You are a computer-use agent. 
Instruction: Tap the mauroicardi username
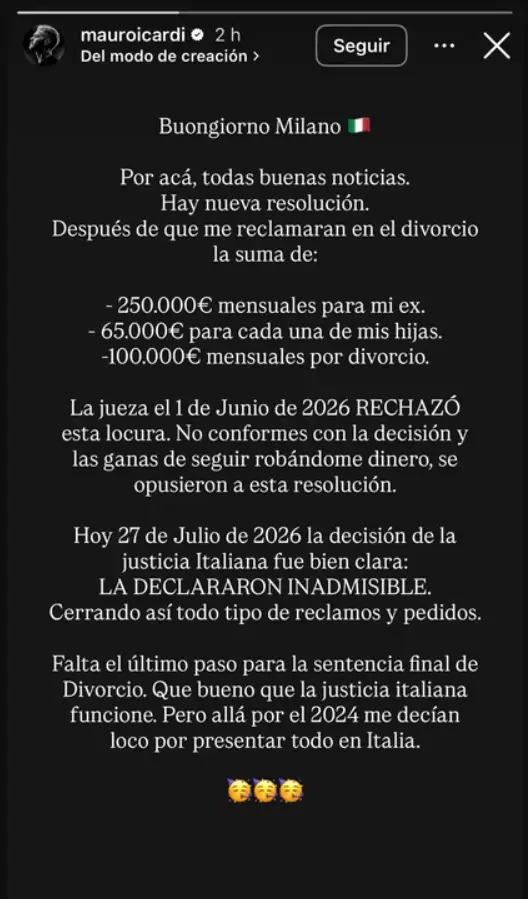(133, 35)
